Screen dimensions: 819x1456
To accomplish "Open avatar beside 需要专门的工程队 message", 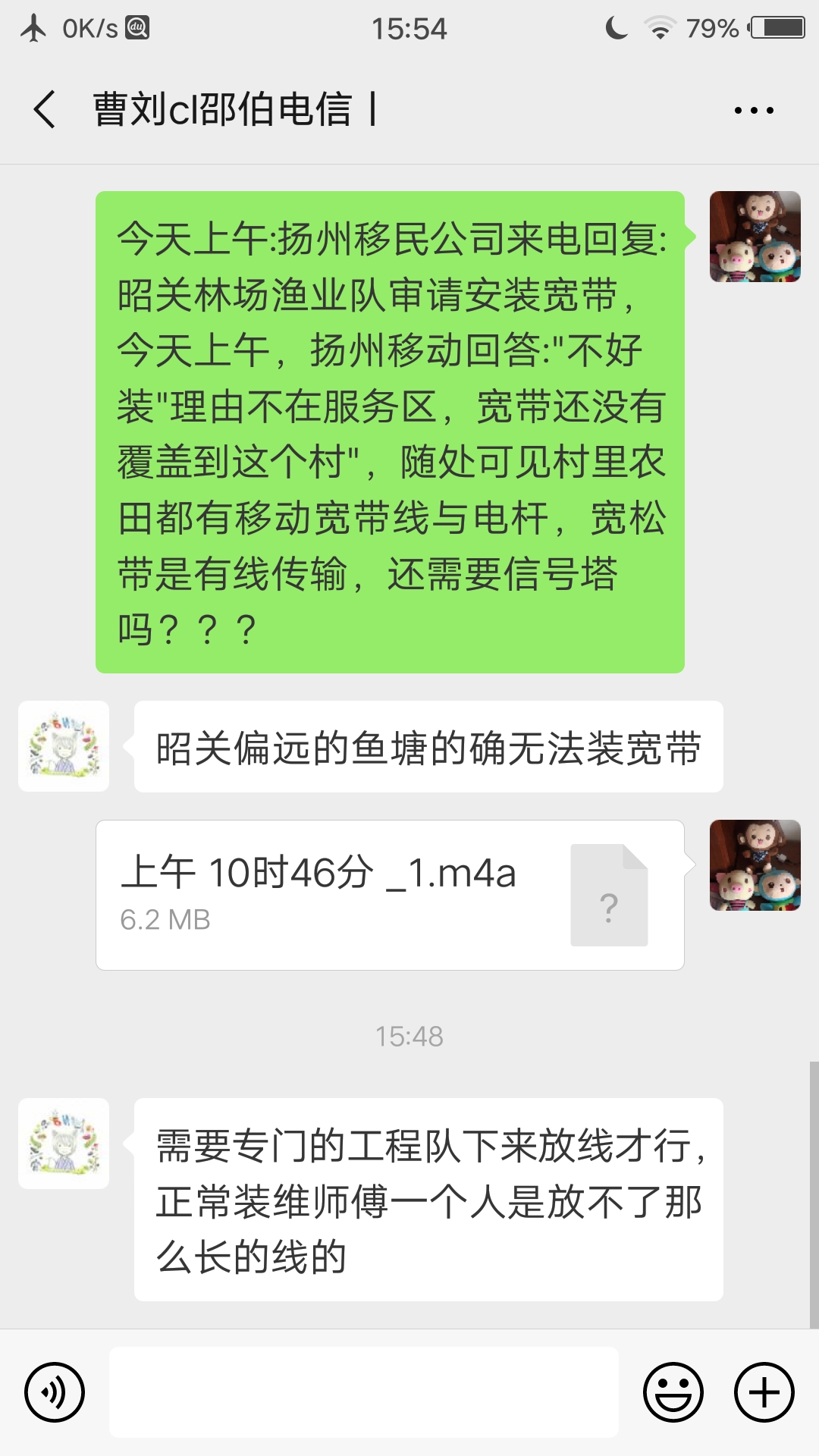I will click(x=64, y=1144).
